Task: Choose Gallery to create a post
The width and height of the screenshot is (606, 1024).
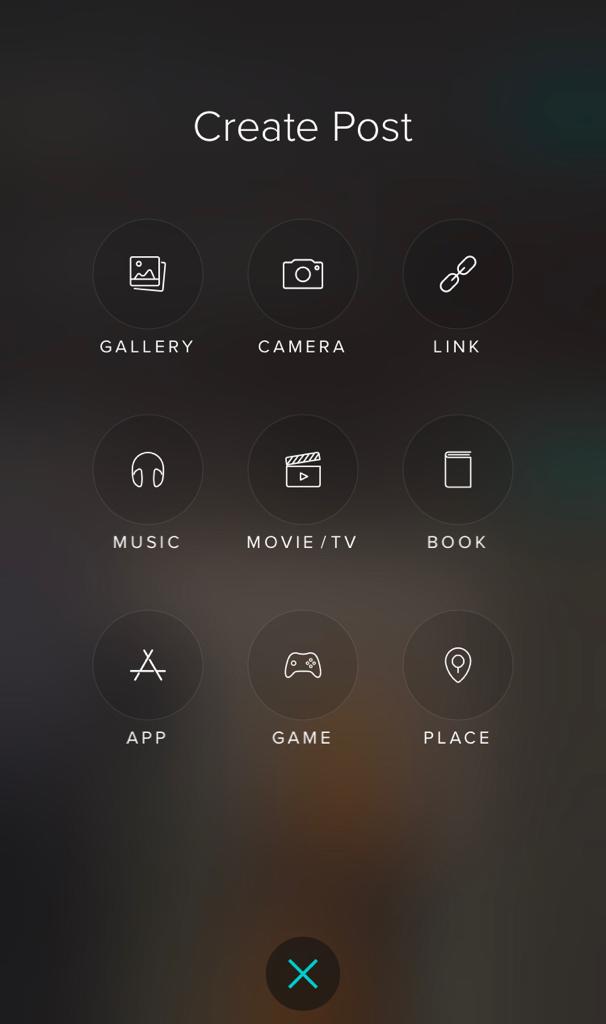Action: tap(148, 274)
